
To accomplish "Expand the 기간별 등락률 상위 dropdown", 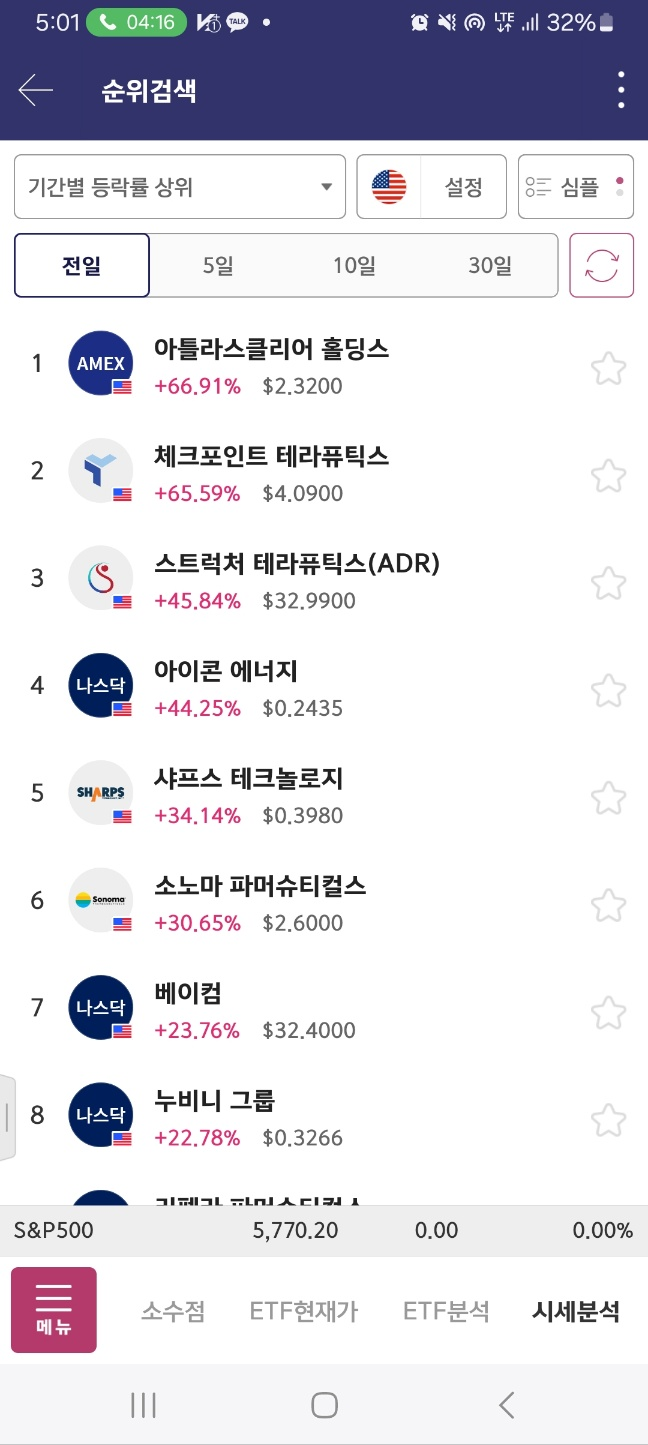I will 180,187.
